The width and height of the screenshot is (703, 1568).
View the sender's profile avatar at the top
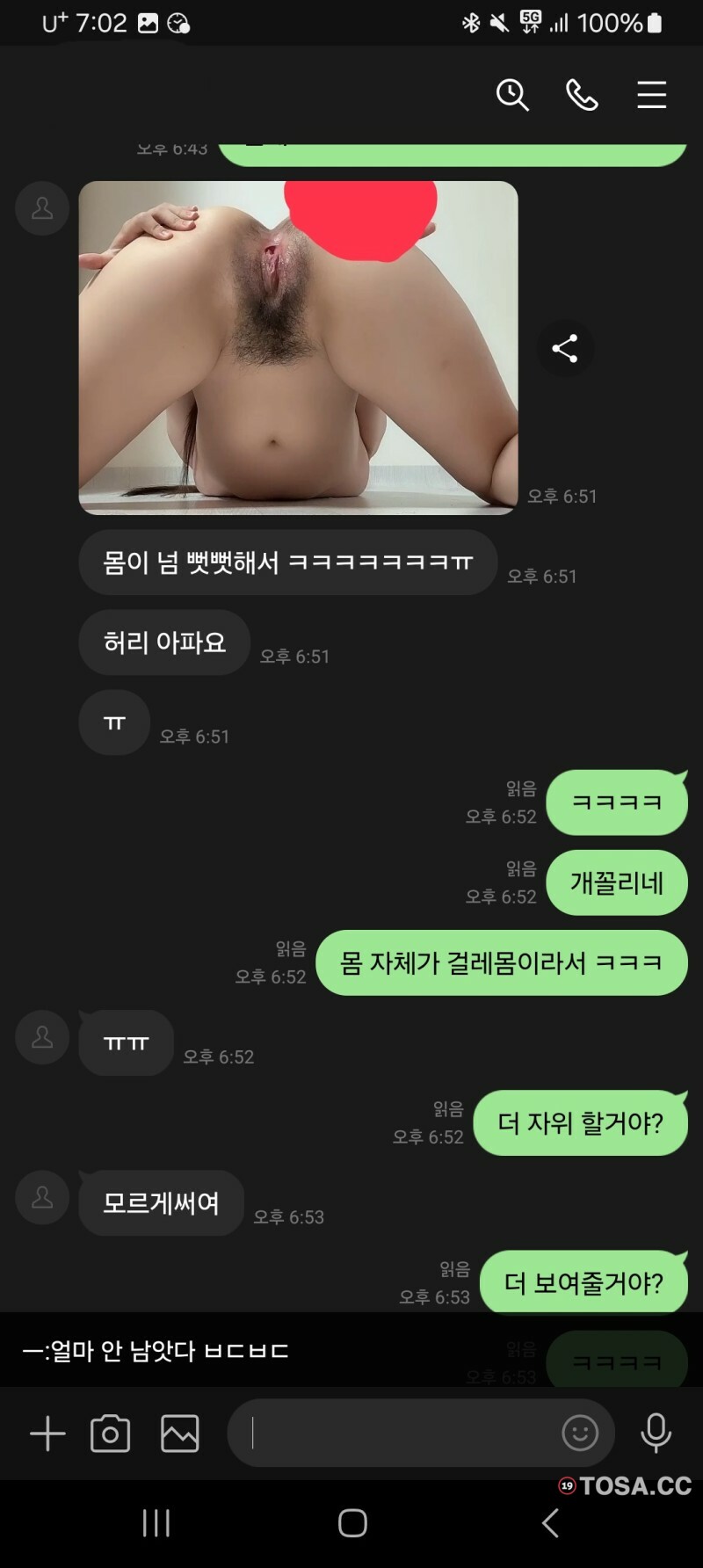(x=42, y=208)
